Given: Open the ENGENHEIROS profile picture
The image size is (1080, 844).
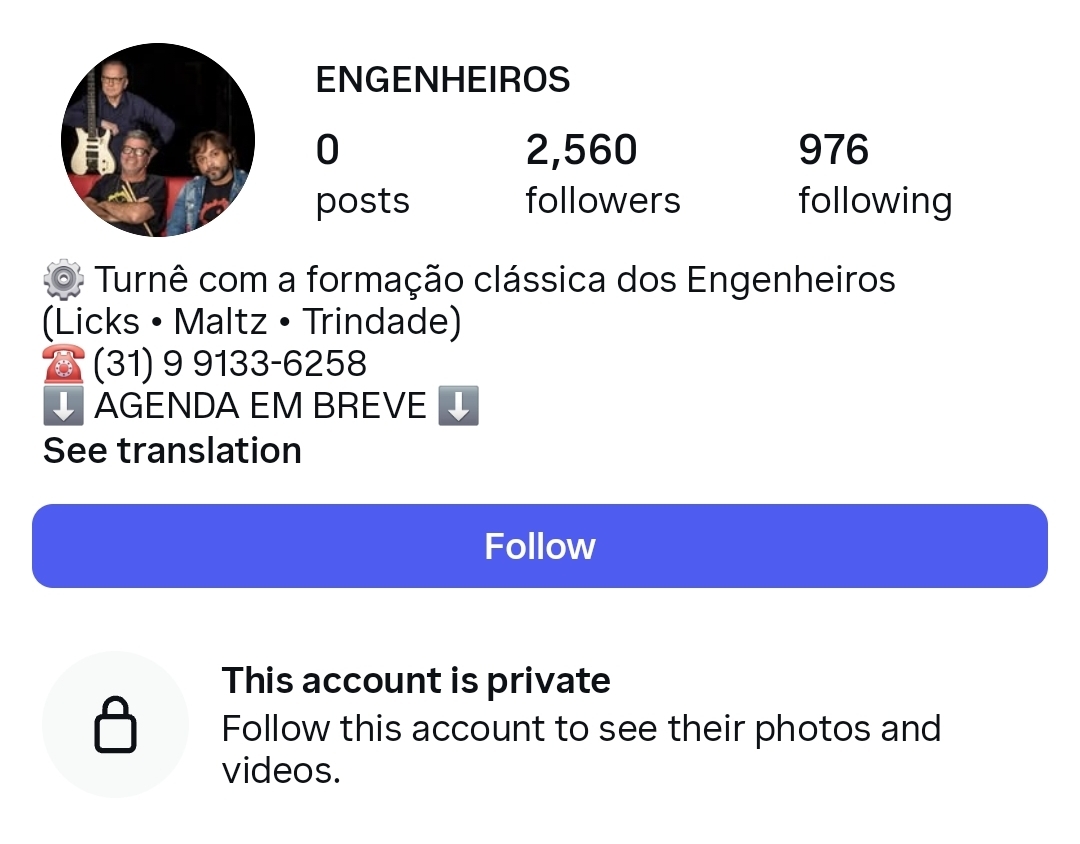Looking at the screenshot, I should click(x=158, y=140).
